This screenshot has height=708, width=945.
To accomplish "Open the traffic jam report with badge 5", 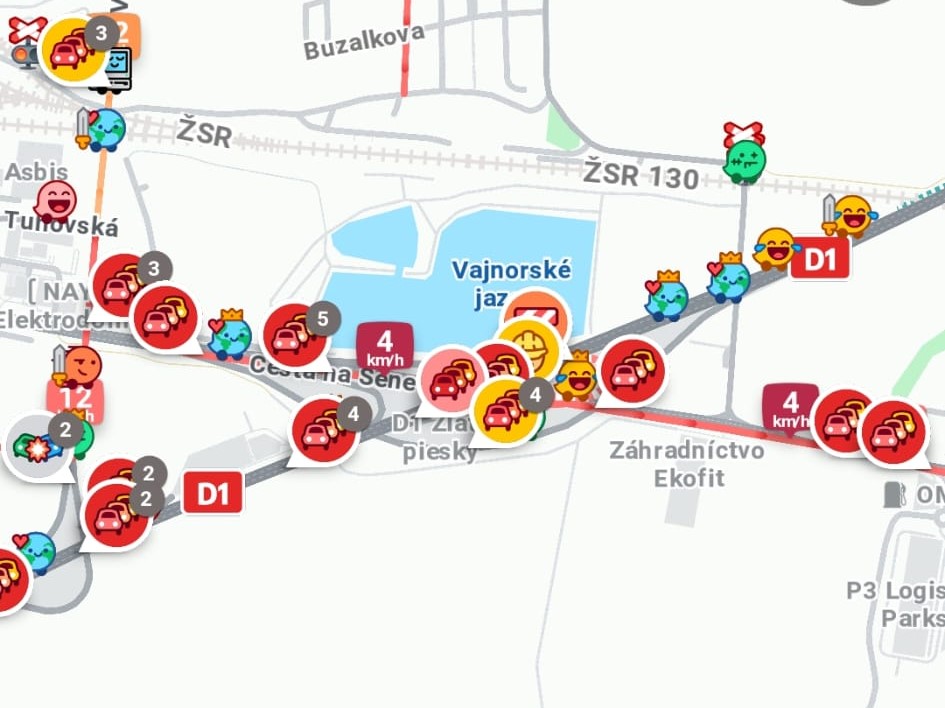I will (x=294, y=335).
